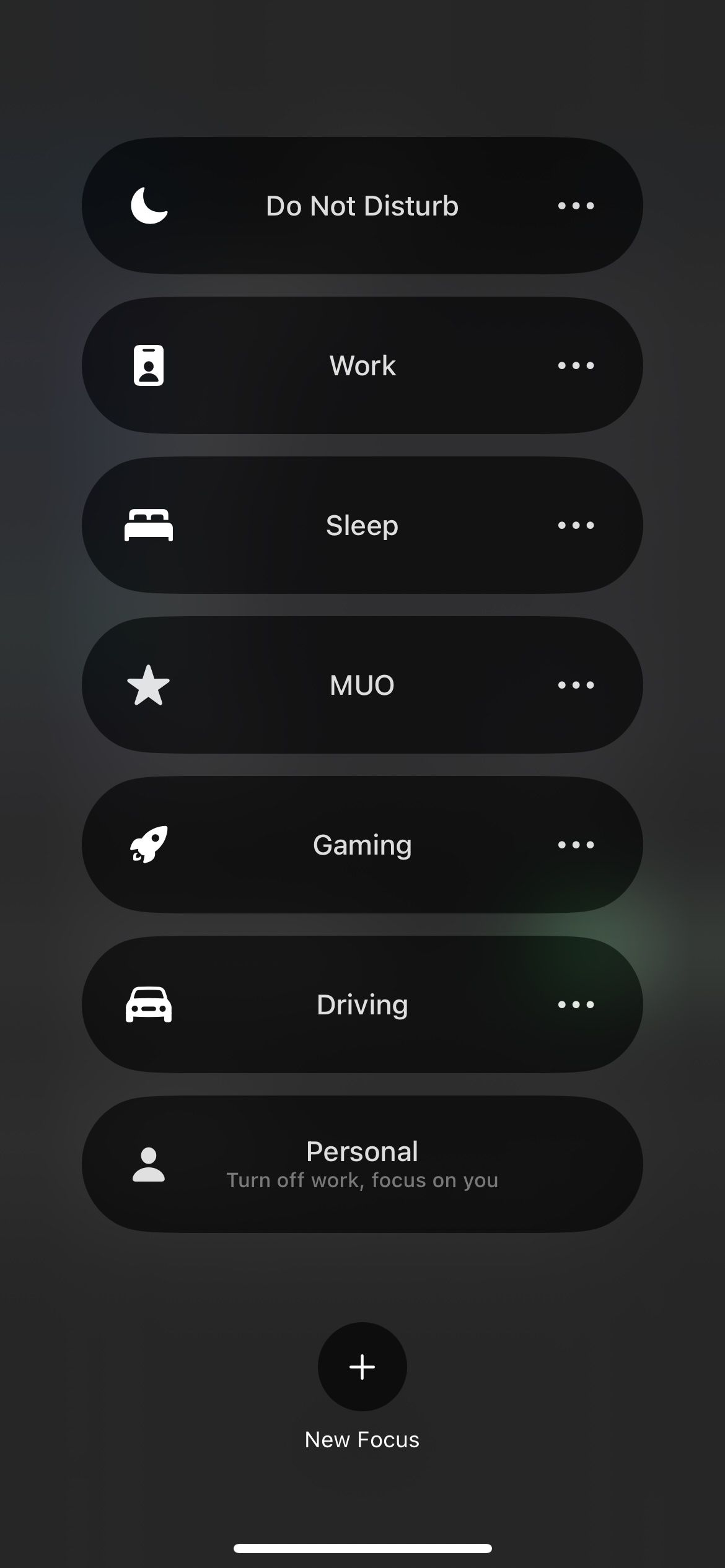Enable the Do Not Disturb focus mode

362,205
